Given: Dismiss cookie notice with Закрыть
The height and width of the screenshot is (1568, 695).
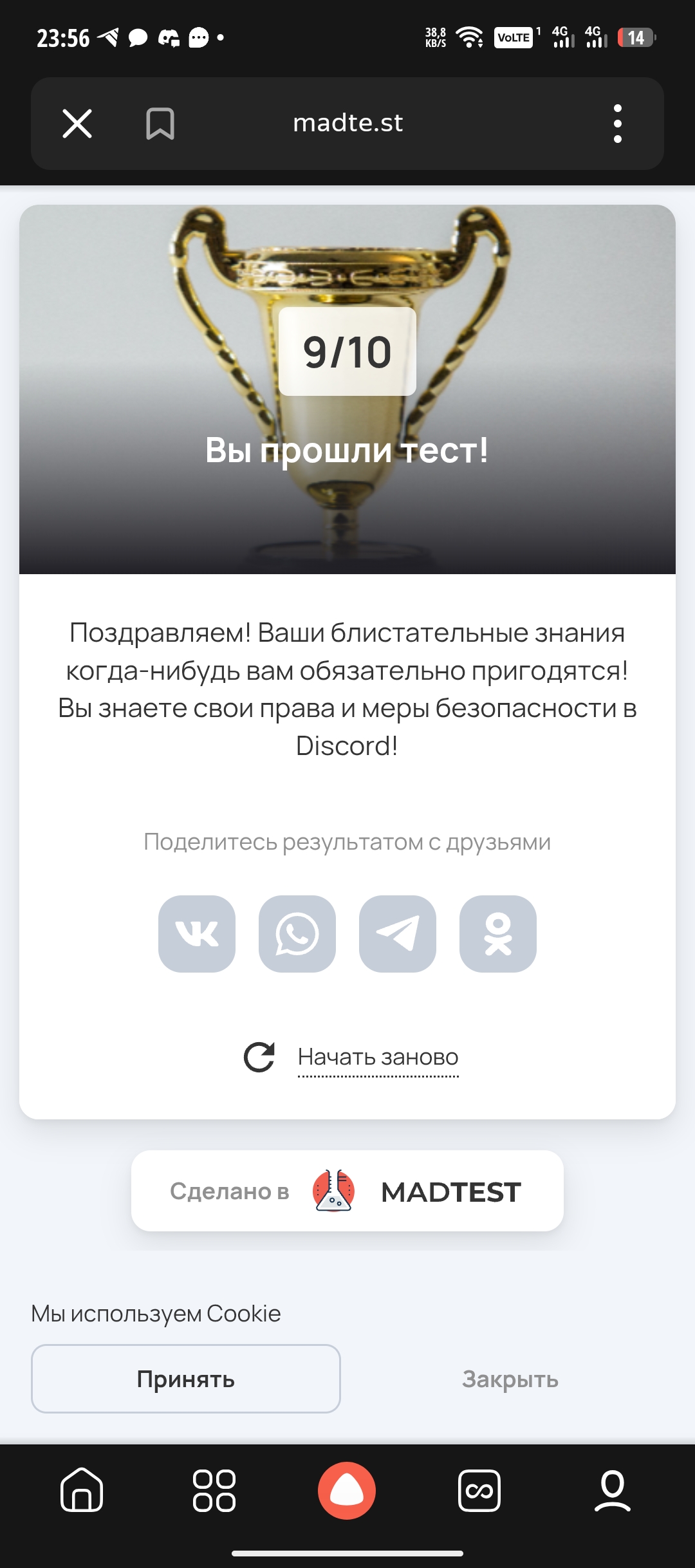Looking at the screenshot, I should 510,1379.
